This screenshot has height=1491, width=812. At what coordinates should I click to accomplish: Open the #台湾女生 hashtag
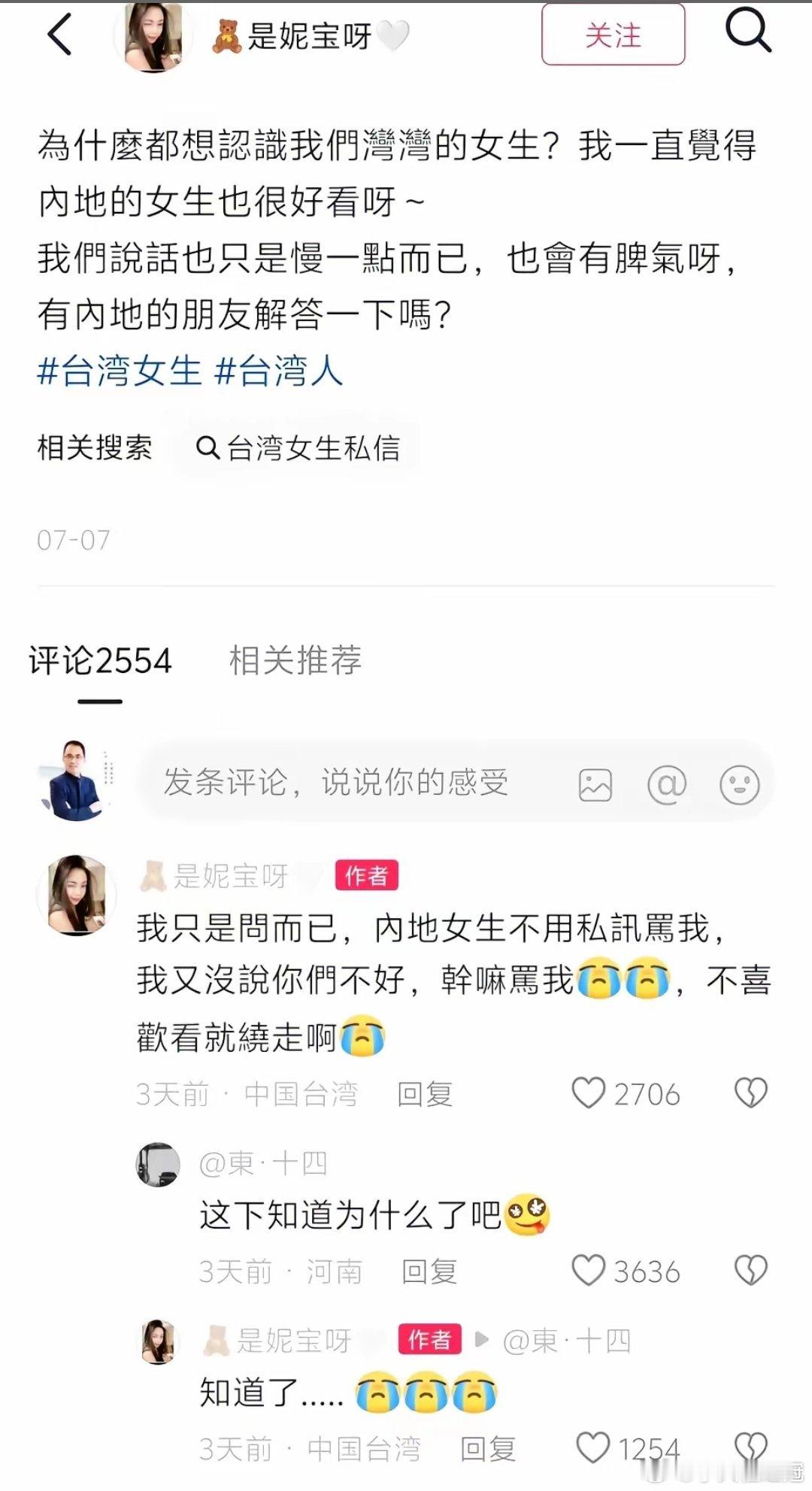120,371
